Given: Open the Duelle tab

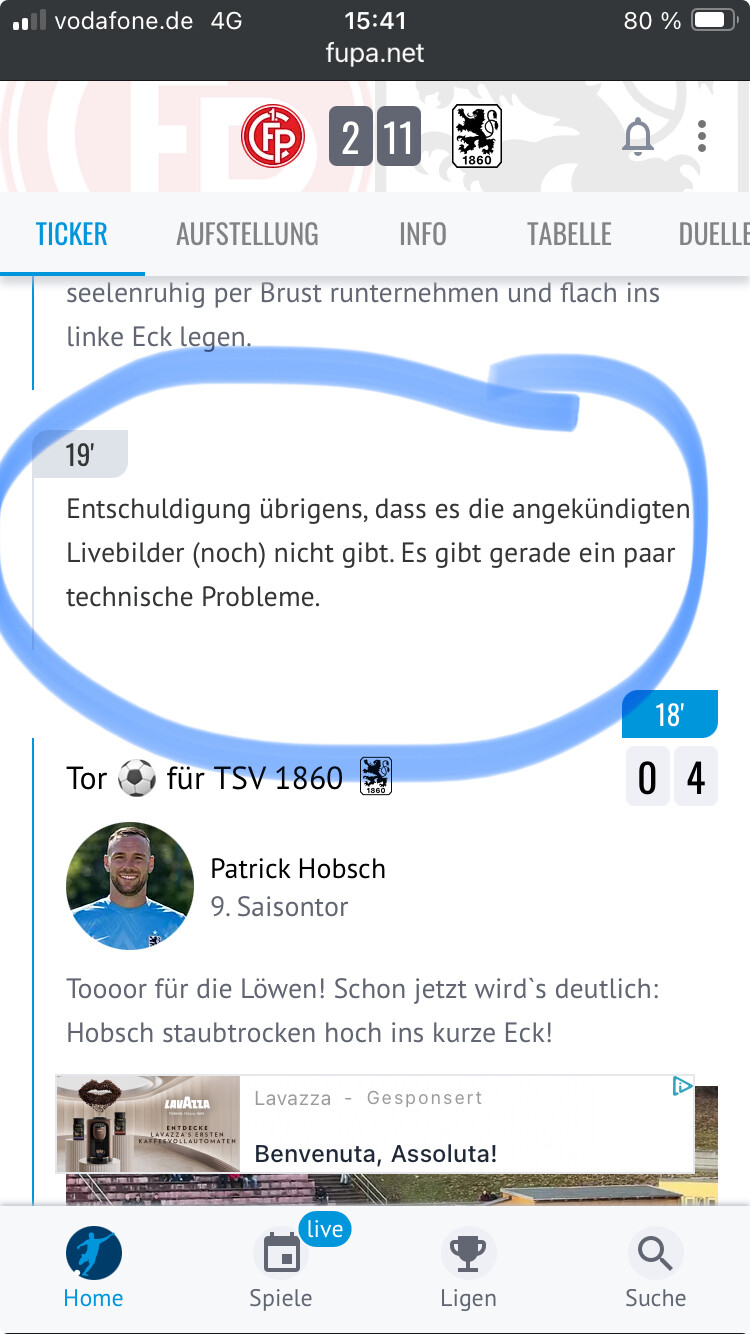Looking at the screenshot, I should (x=712, y=234).
